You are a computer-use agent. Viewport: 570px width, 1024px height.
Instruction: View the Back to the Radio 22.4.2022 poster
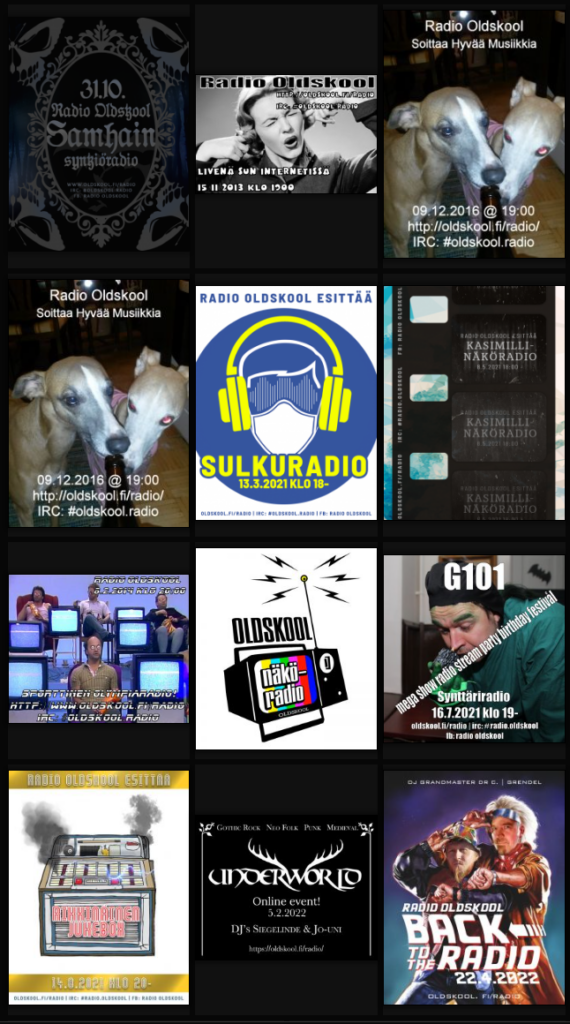pos(474,888)
